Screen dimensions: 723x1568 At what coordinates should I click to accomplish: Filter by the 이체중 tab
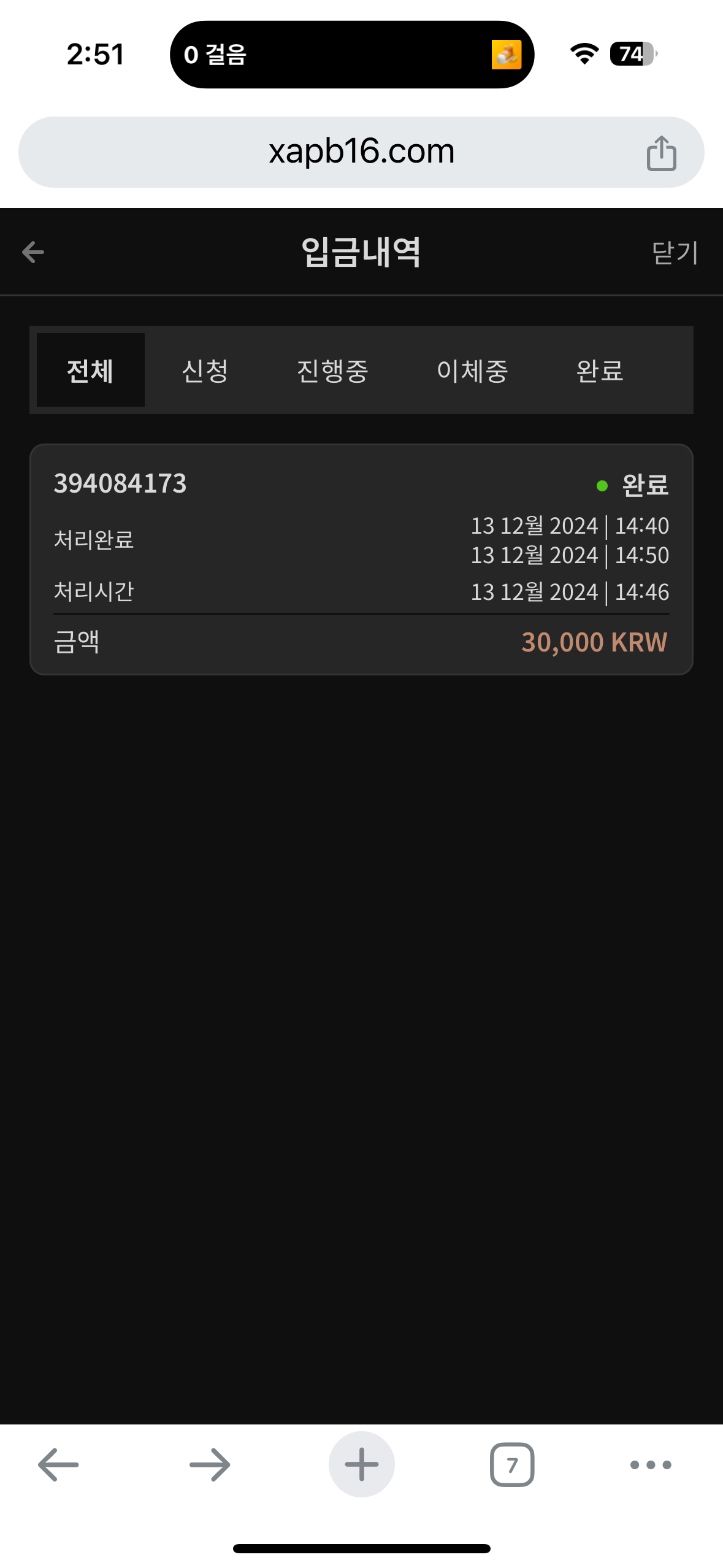click(472, 371)
